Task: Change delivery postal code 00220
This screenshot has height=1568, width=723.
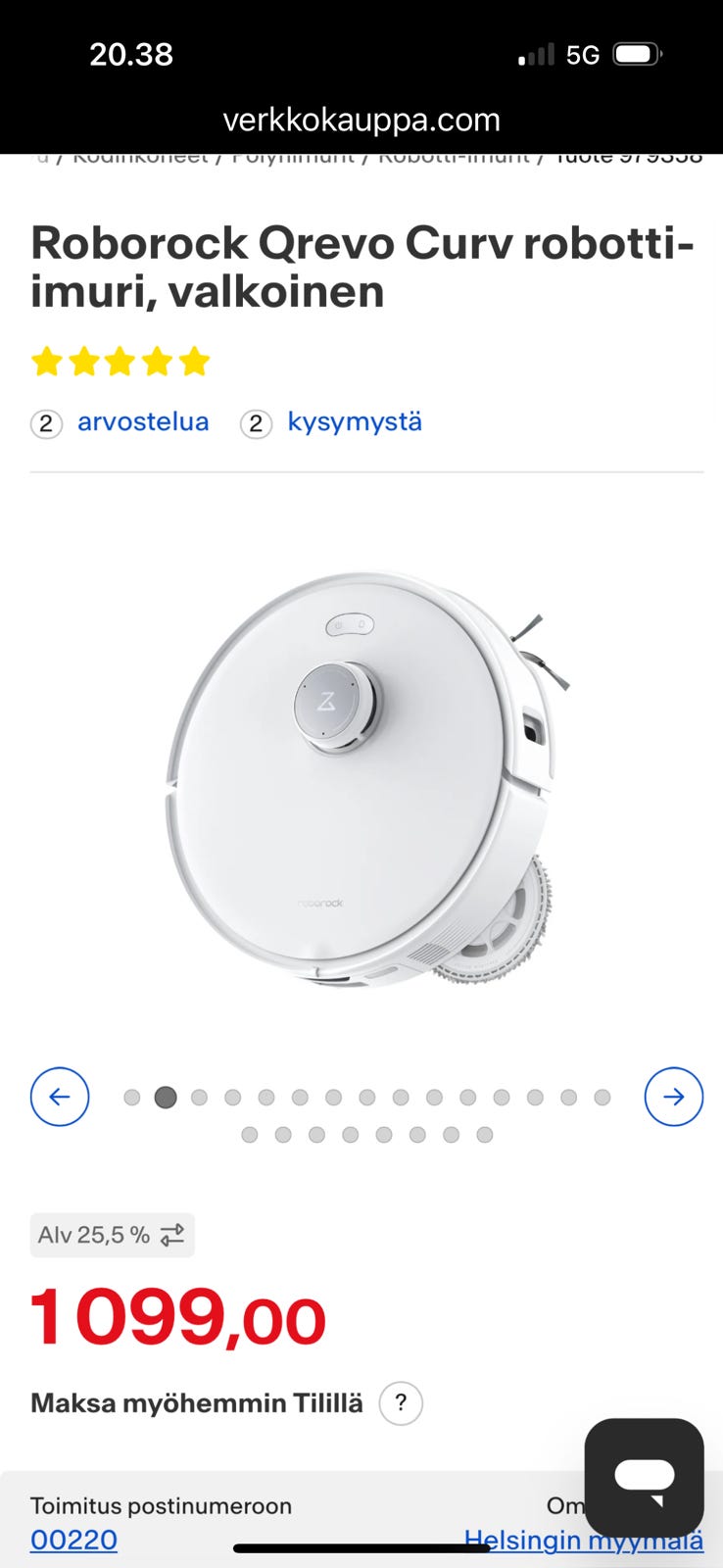Action: coord(73,1540)
